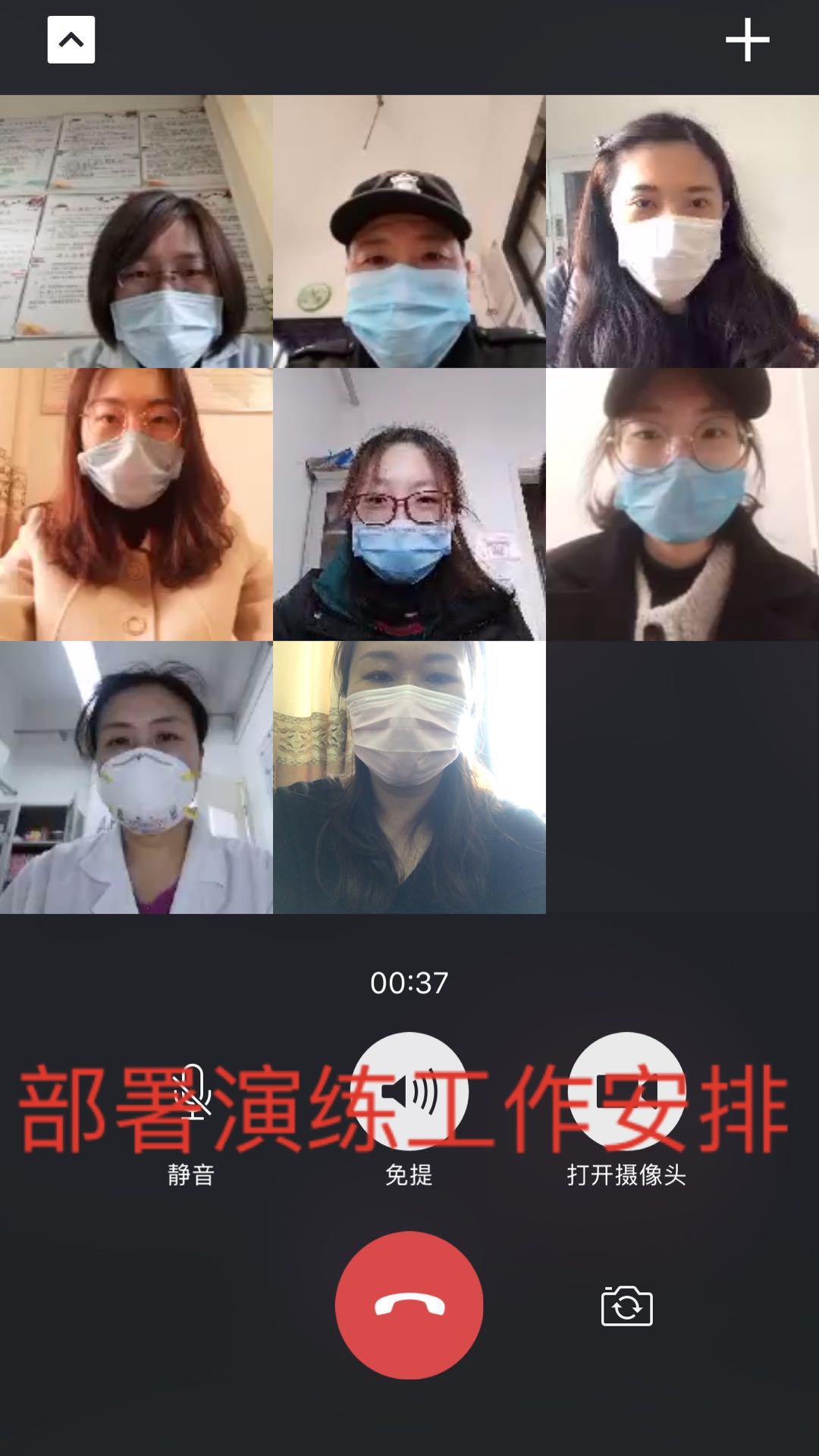Toggle the 免提 speakerphone button

pyautogui.click(x=409, y=1092)
